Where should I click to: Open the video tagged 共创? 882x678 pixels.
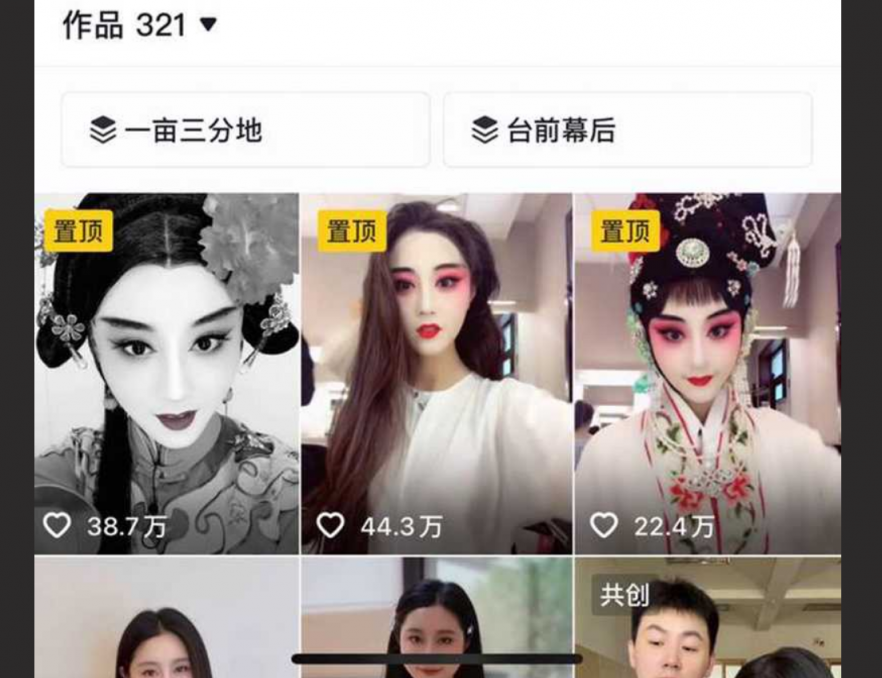(707, 620)
